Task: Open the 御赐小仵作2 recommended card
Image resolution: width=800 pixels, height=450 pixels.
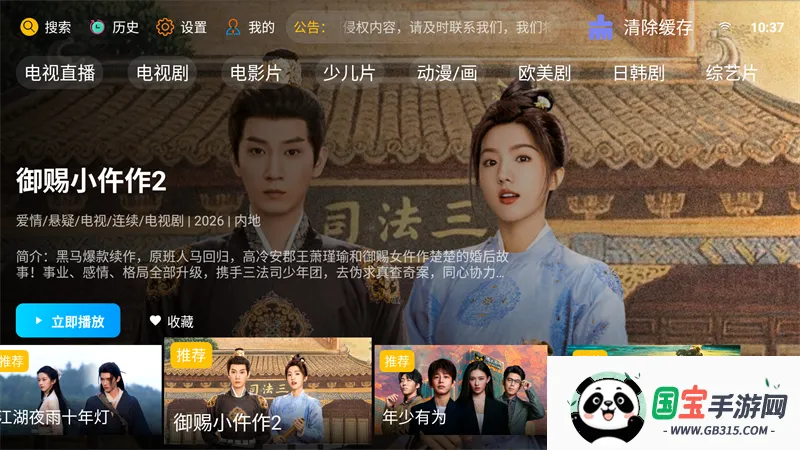Action: (x=267, y=392)
